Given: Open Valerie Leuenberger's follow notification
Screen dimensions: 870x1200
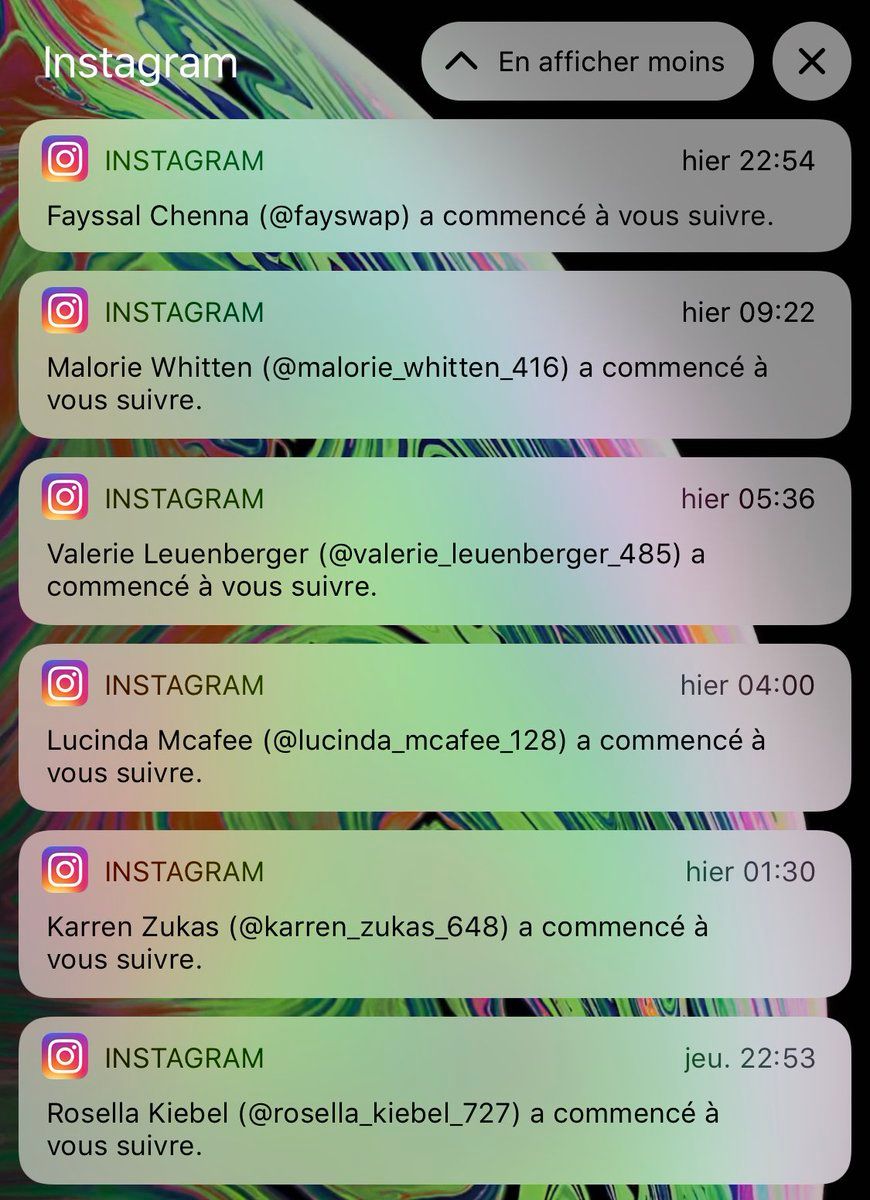Looking at the screenshot, I should tap(434, 541).
